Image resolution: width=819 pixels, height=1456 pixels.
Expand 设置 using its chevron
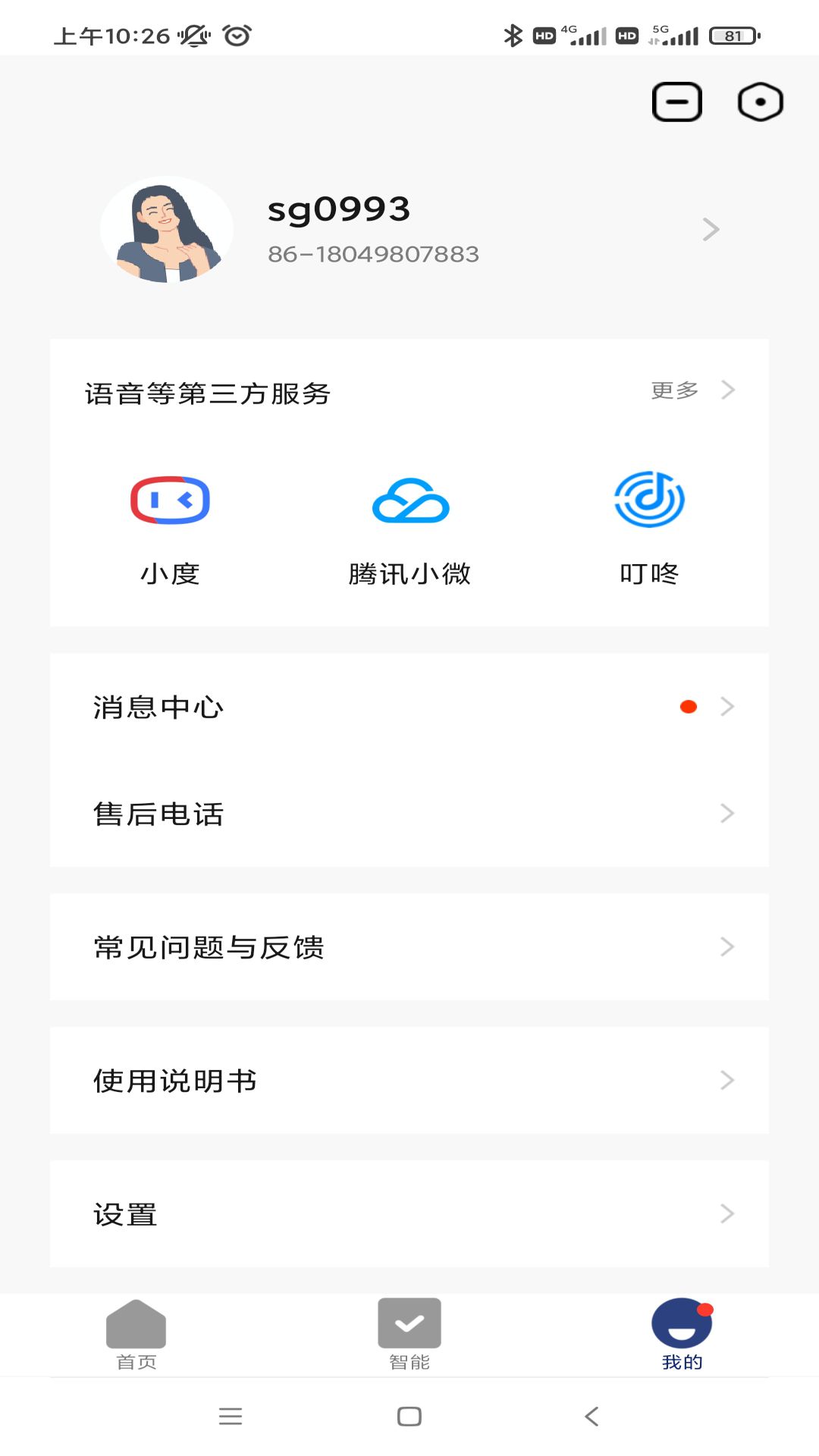(x=727, y=1213)
